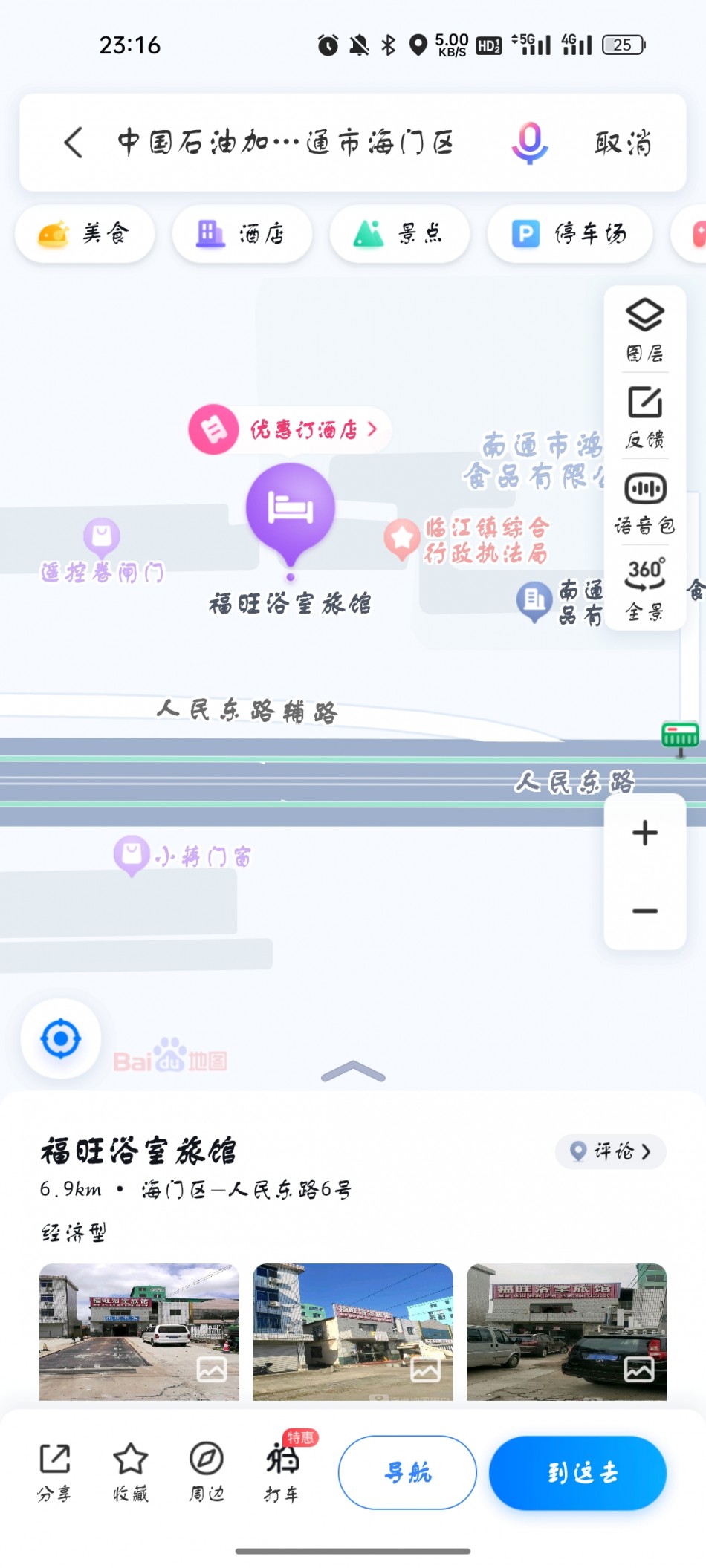
Task: Start voice search with the microphone icon
Action: [x=529, y=142]
